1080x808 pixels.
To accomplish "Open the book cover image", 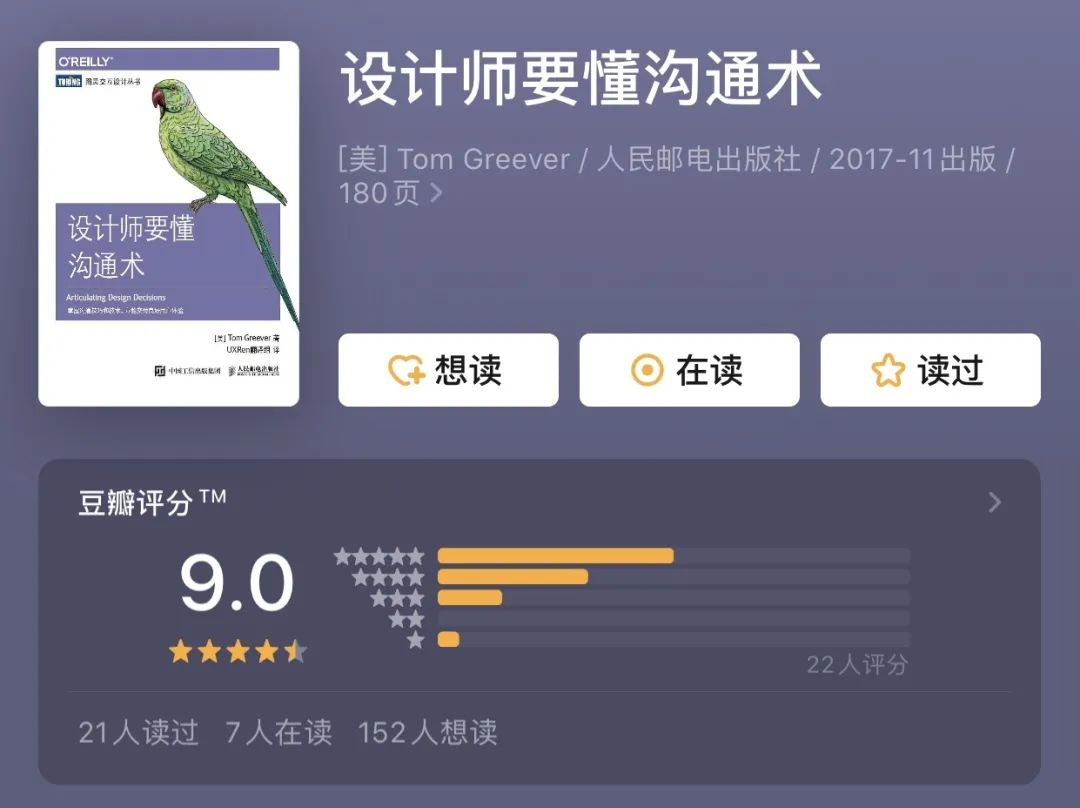I will point(169,224).
